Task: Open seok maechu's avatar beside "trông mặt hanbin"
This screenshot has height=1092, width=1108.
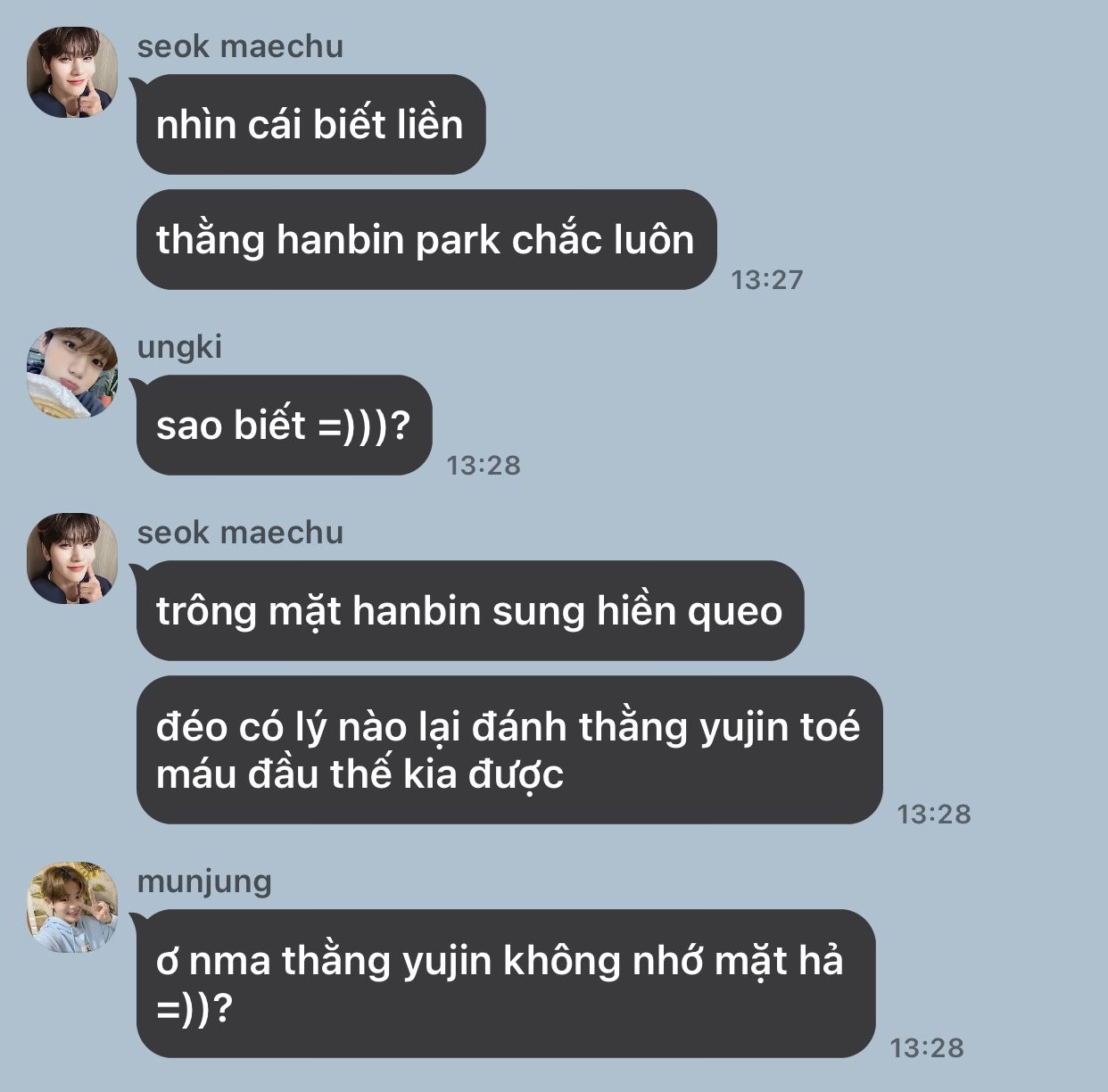Action: 72,558
